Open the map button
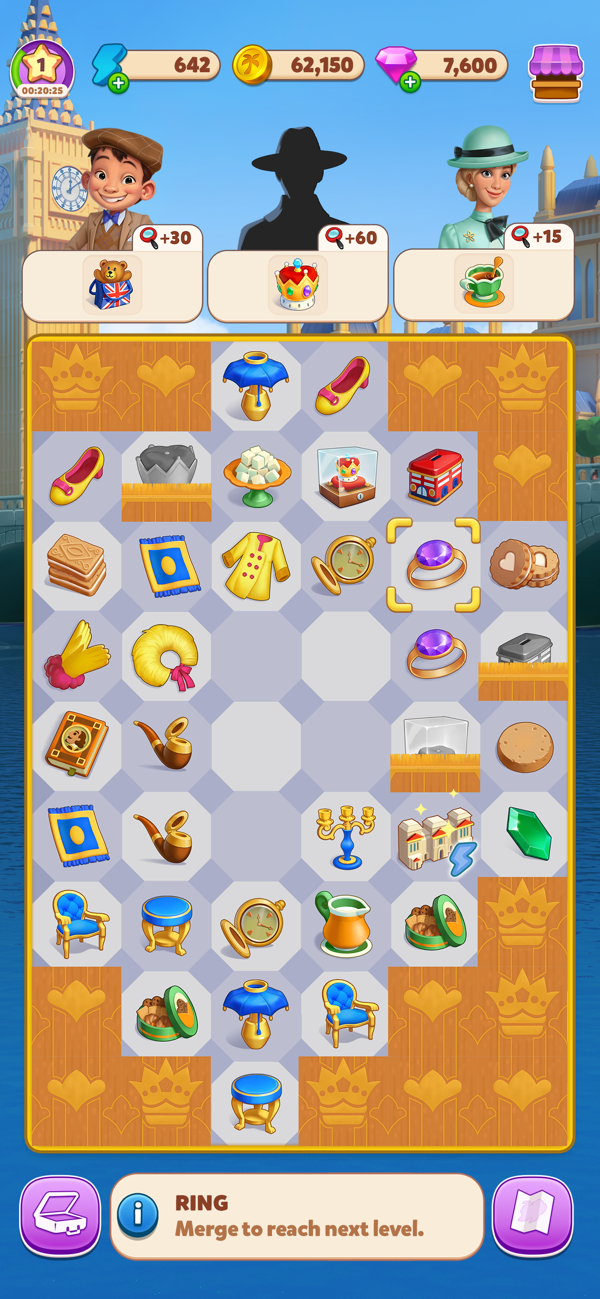The image size is (600, 1299). (533, 1215)
